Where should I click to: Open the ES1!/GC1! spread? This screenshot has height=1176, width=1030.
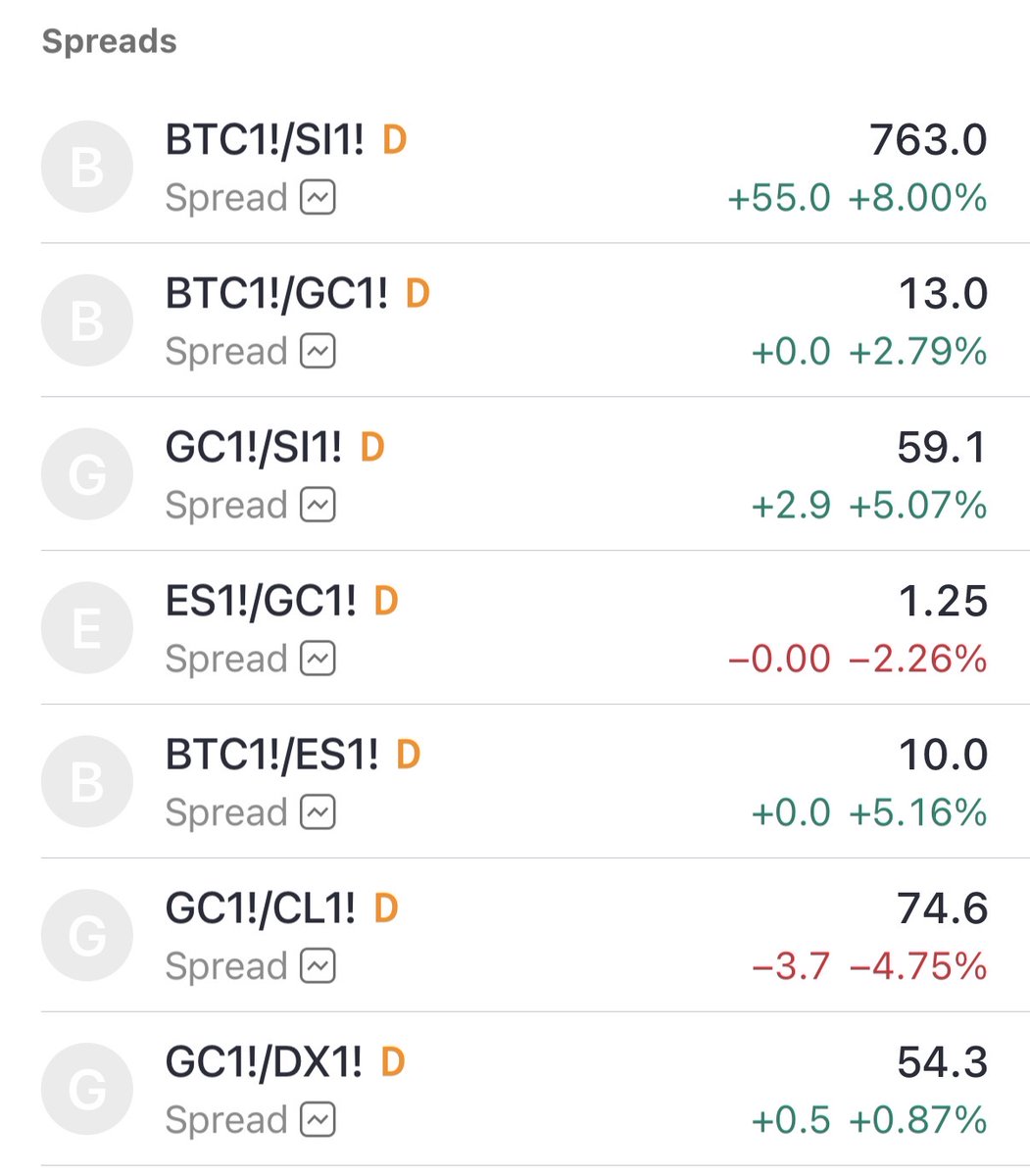tap(261, 601)
